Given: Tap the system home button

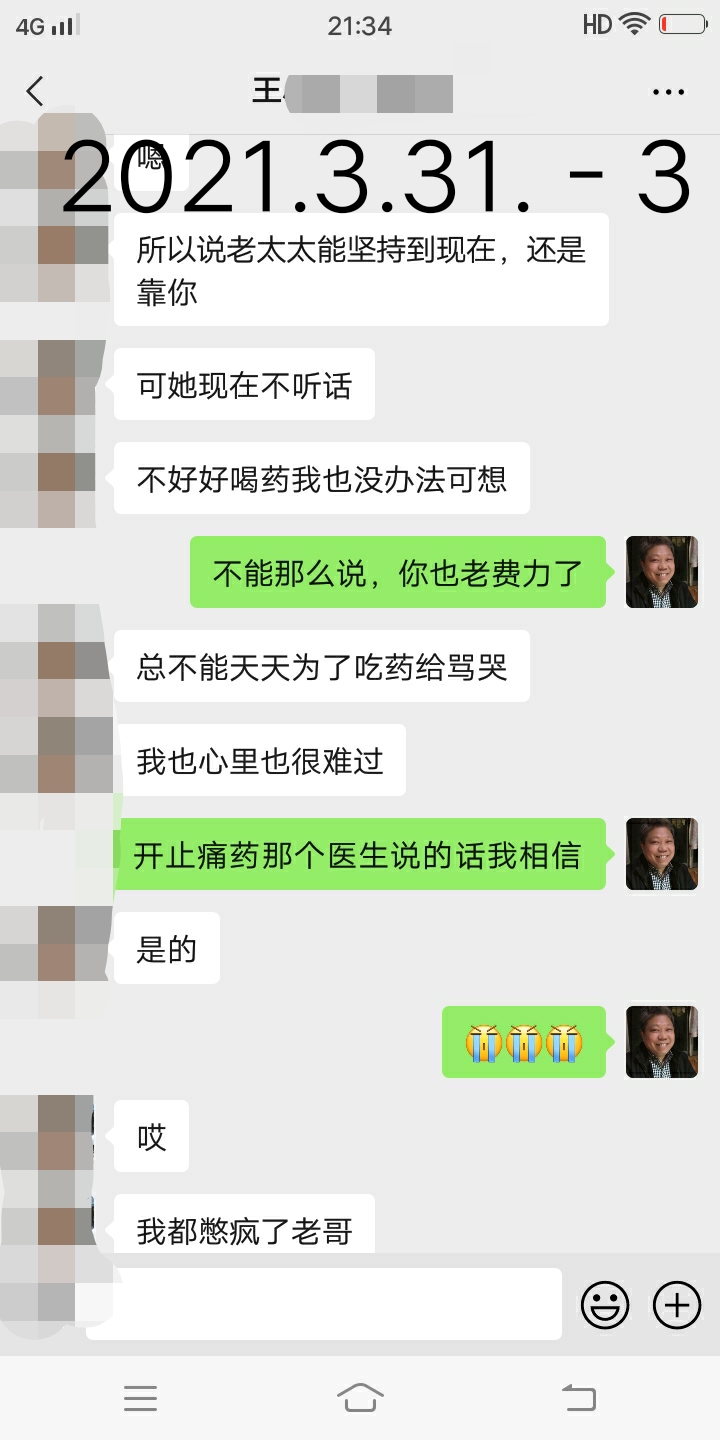Looking at the screenshot, I should coord(360,1398).
